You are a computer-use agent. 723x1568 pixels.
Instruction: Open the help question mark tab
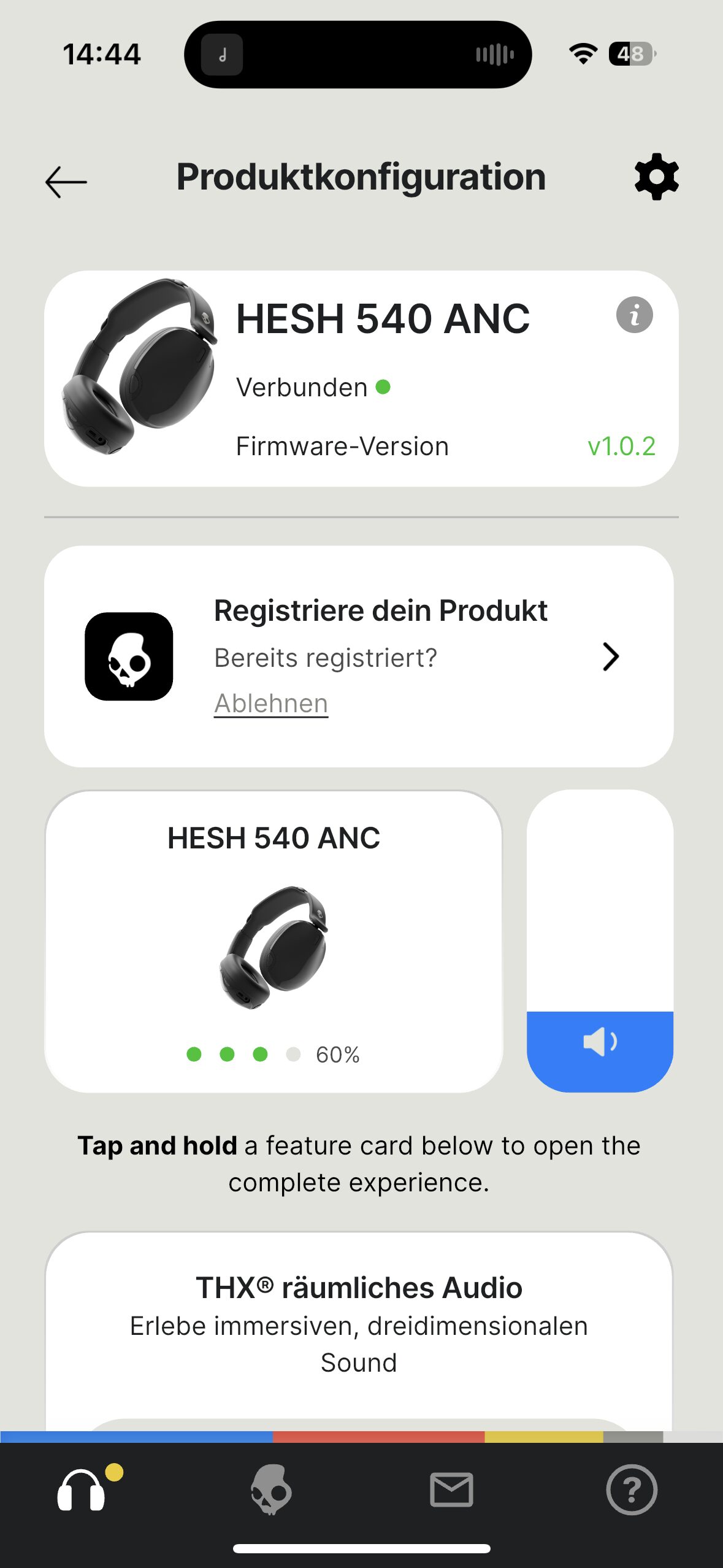coord(632,1489)
